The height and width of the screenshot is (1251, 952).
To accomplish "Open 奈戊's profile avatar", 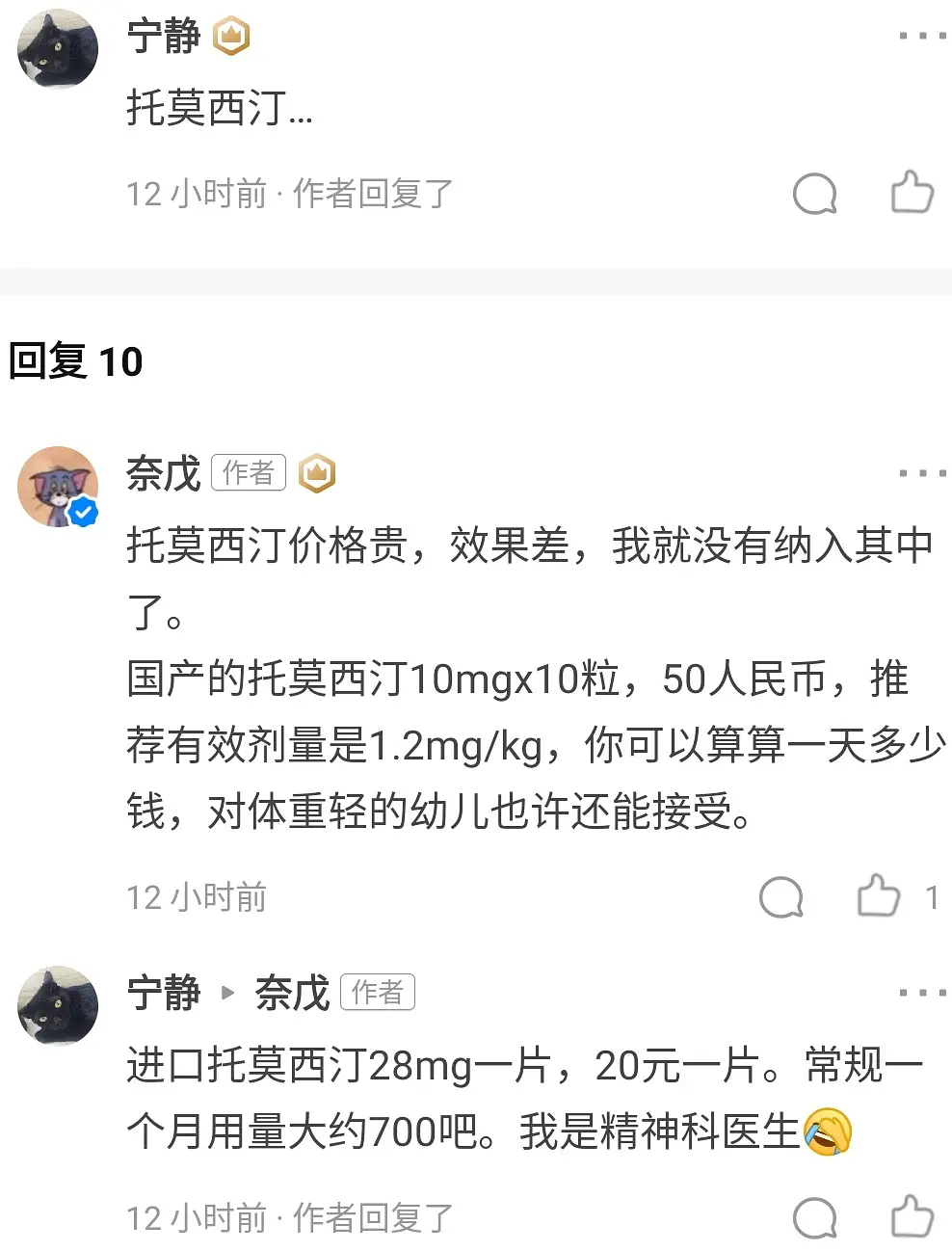I will (58, 486).
